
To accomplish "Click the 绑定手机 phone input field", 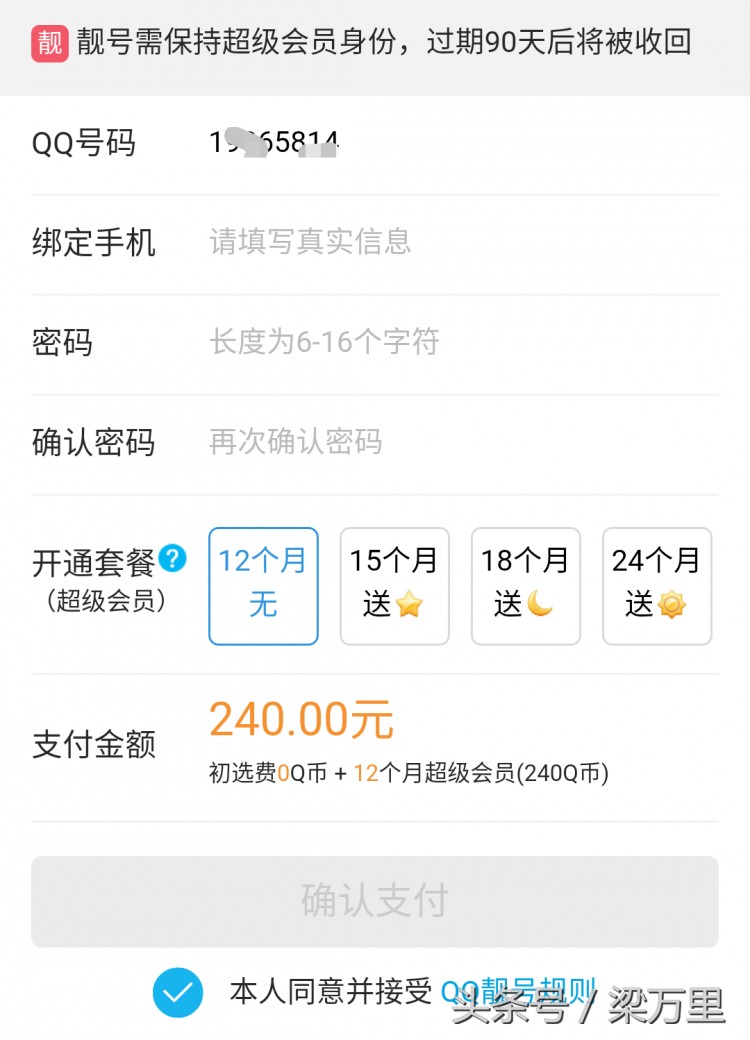I will pos(400,243).
